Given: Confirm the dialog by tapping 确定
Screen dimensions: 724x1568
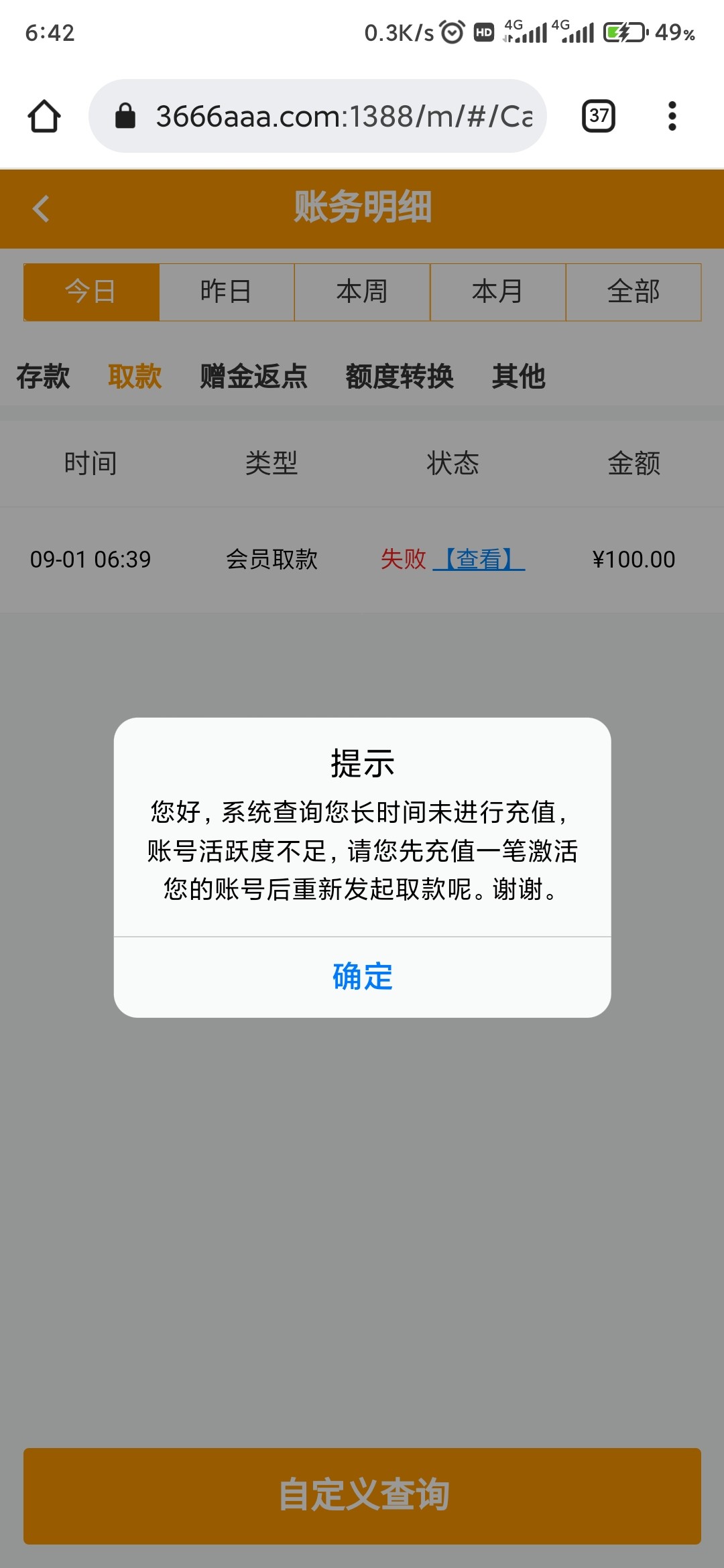Looking at the screenshot, I should (x=361, y=978).
